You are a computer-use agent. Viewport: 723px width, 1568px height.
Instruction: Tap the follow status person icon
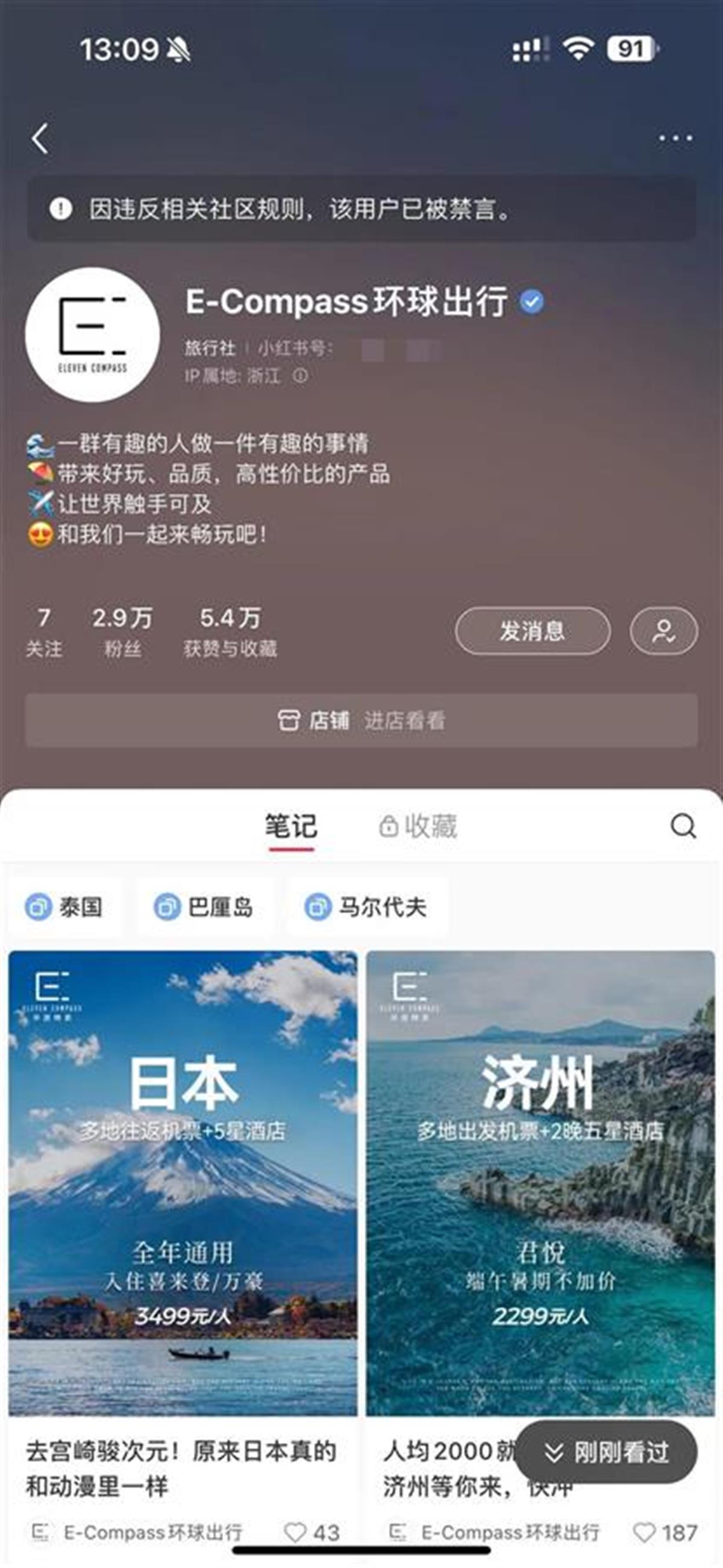(663, 630)
